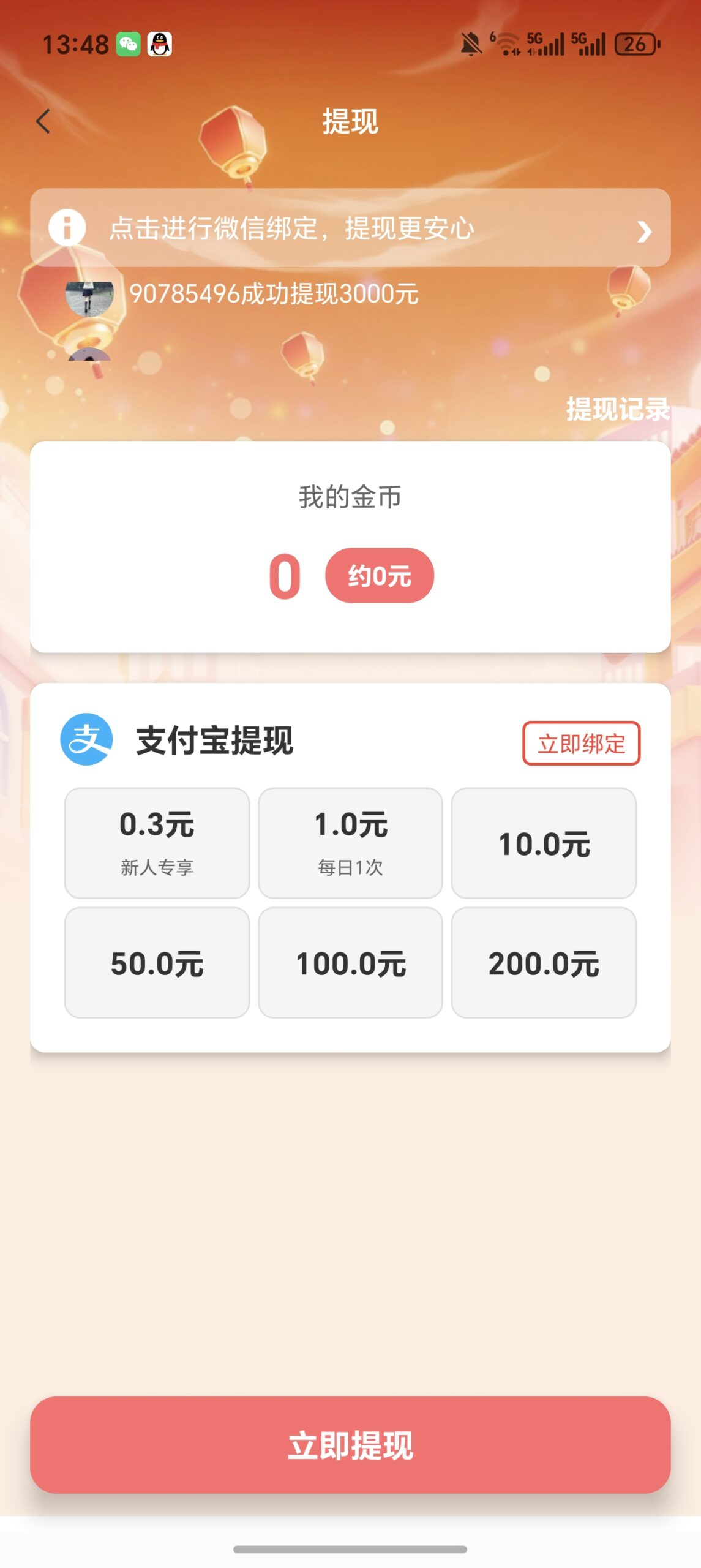The image size is (701, 1568).
Task: Click the avatar next to 90785496
Action: coord(88,294)
